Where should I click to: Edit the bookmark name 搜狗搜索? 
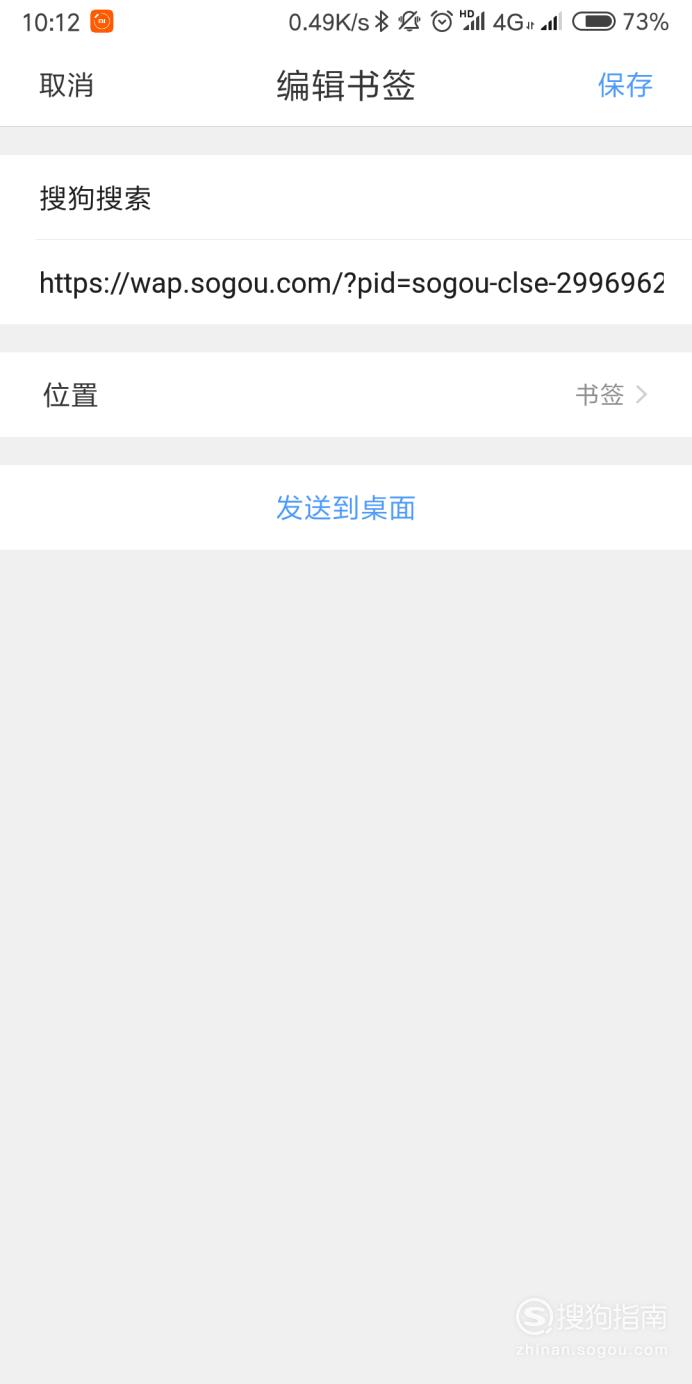point(346,198)
